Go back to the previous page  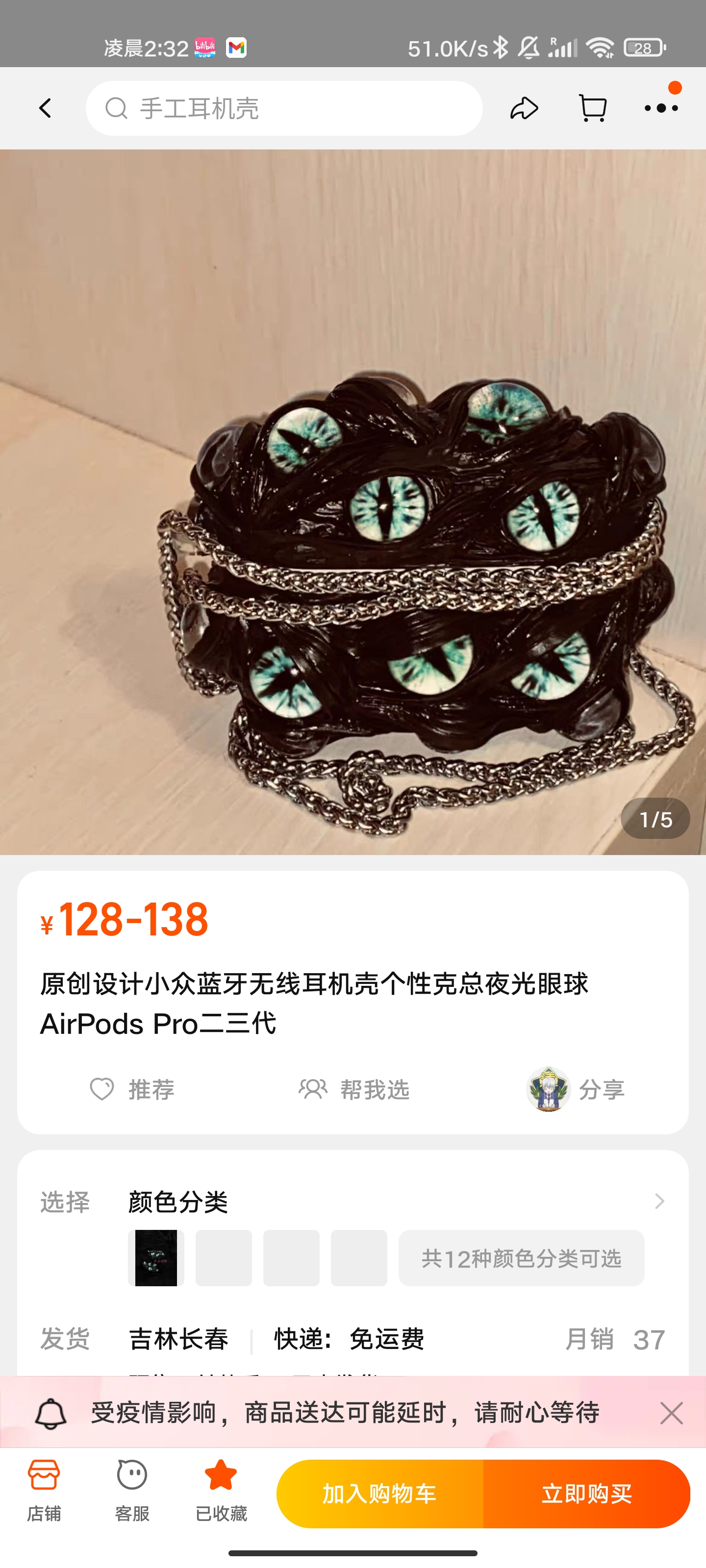pos(45,108)
